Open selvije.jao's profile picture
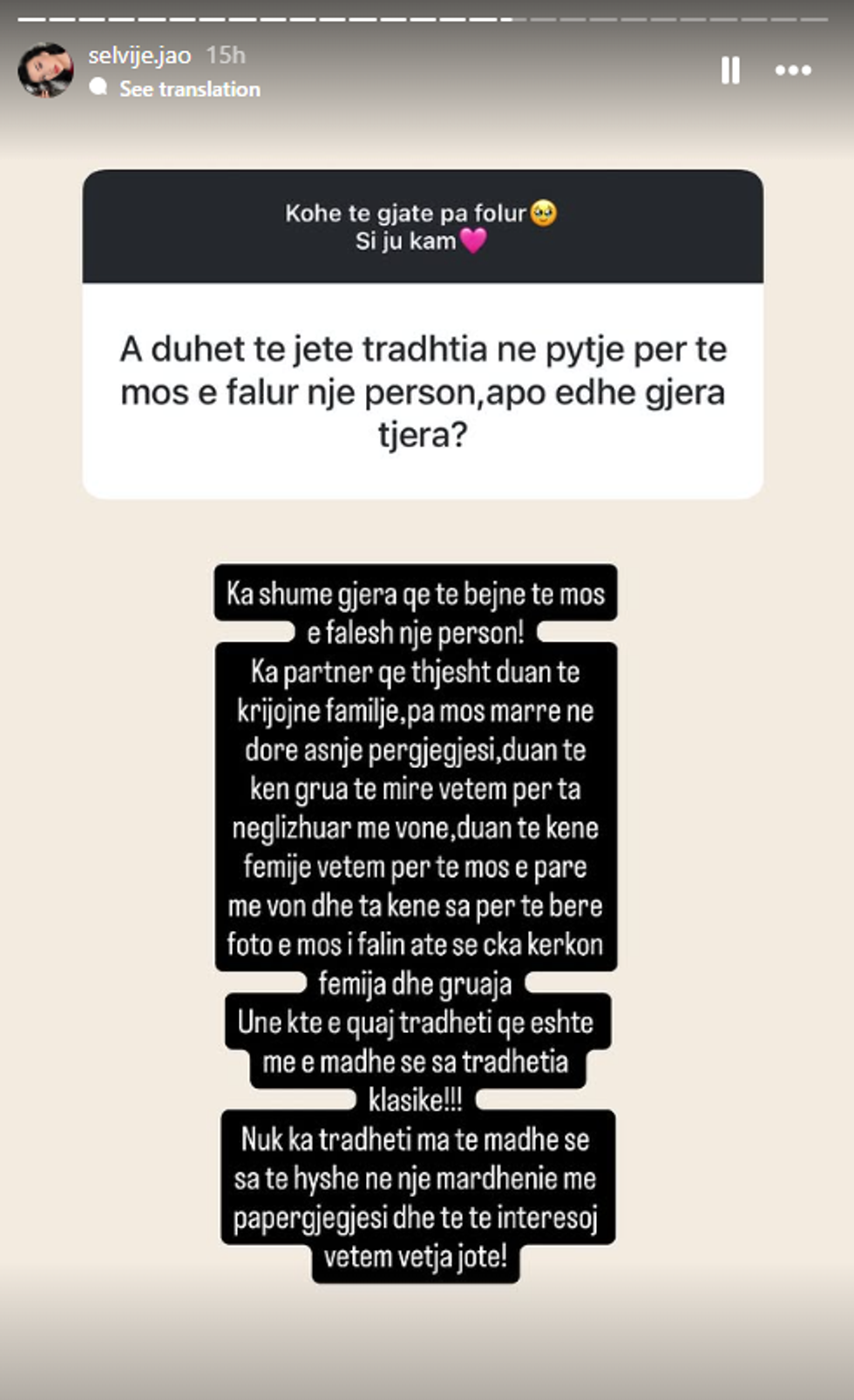This screenshot has height=1400, width=854. coord(45,70)
